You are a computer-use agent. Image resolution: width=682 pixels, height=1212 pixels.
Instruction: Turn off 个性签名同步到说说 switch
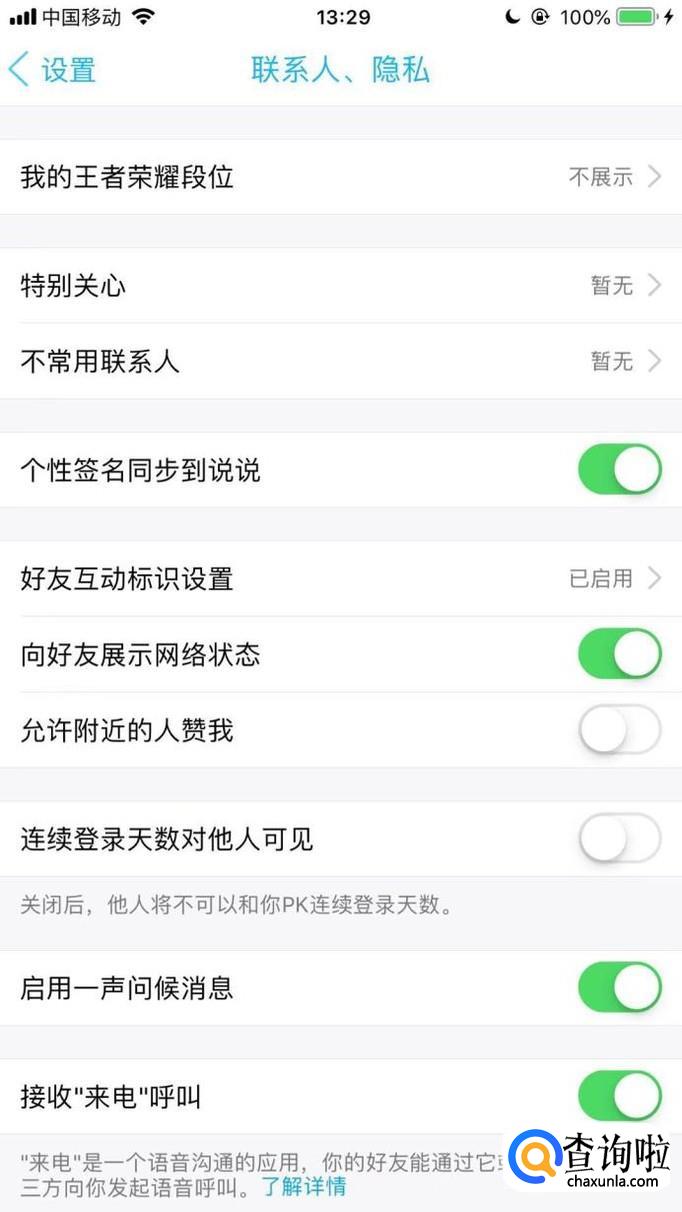[x=619, y=470]
